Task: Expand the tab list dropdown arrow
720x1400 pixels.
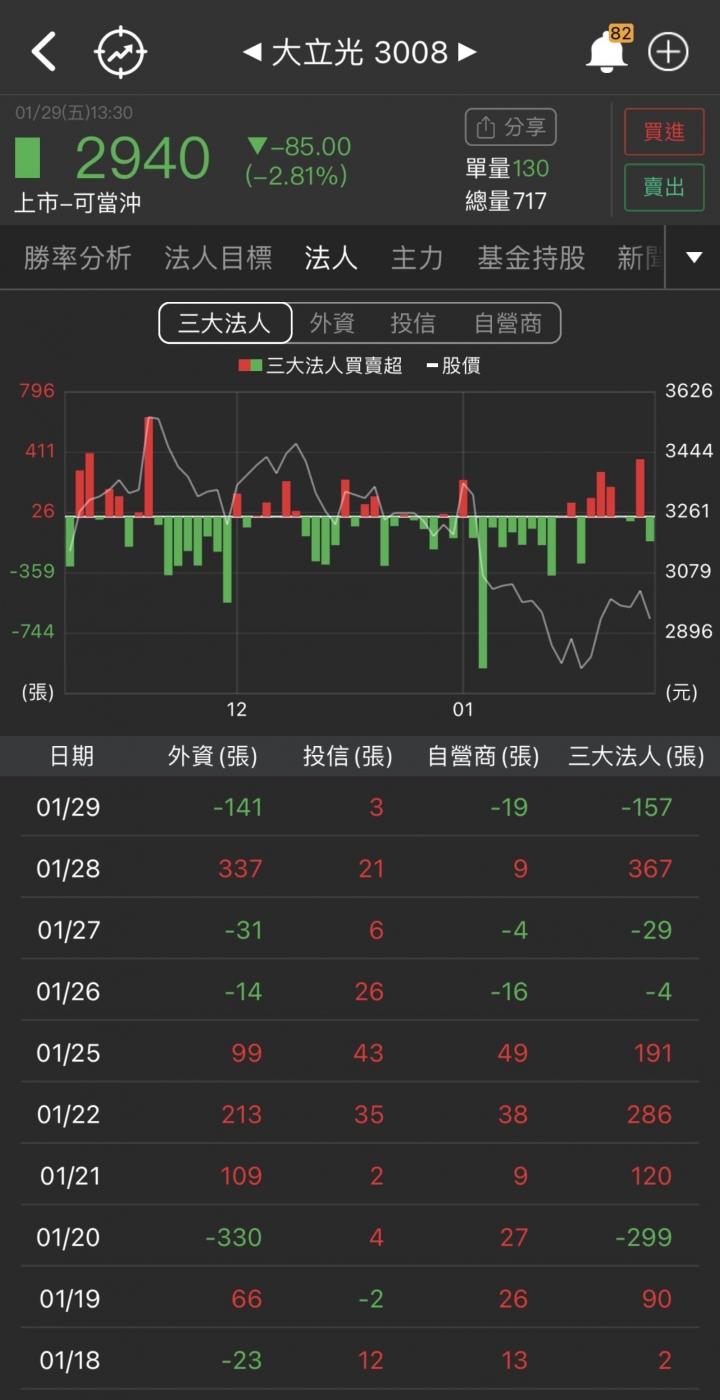Action: tap(694, 258)
